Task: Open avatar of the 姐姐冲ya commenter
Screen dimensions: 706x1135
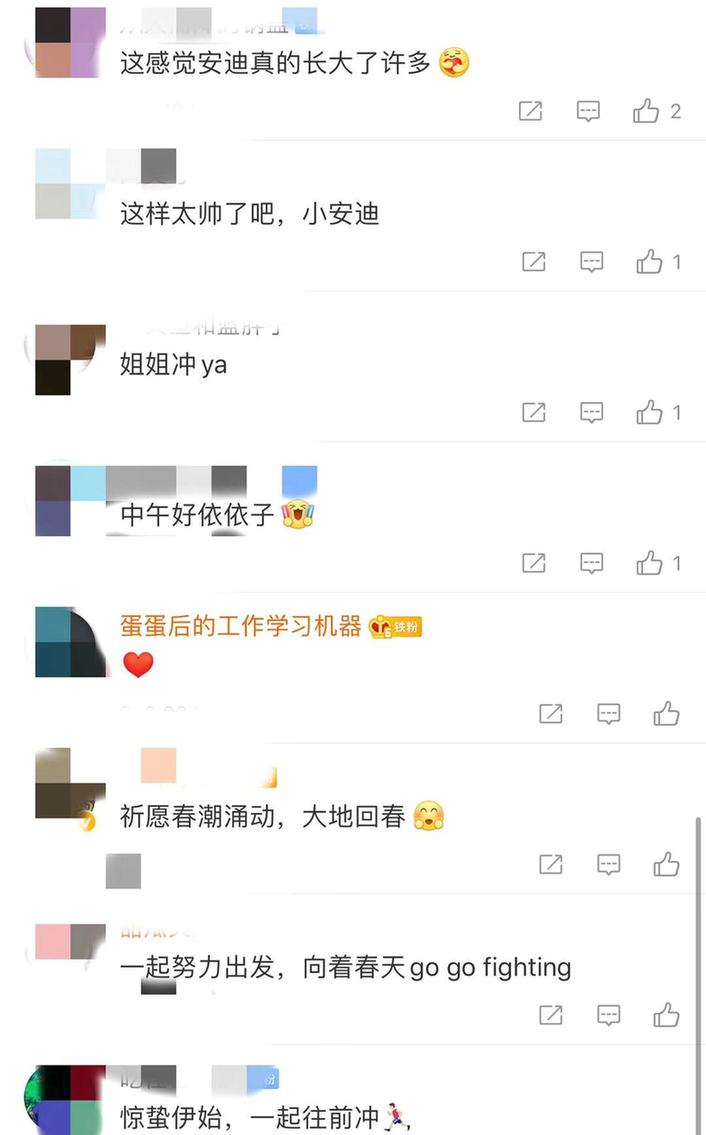Action: 70,360
